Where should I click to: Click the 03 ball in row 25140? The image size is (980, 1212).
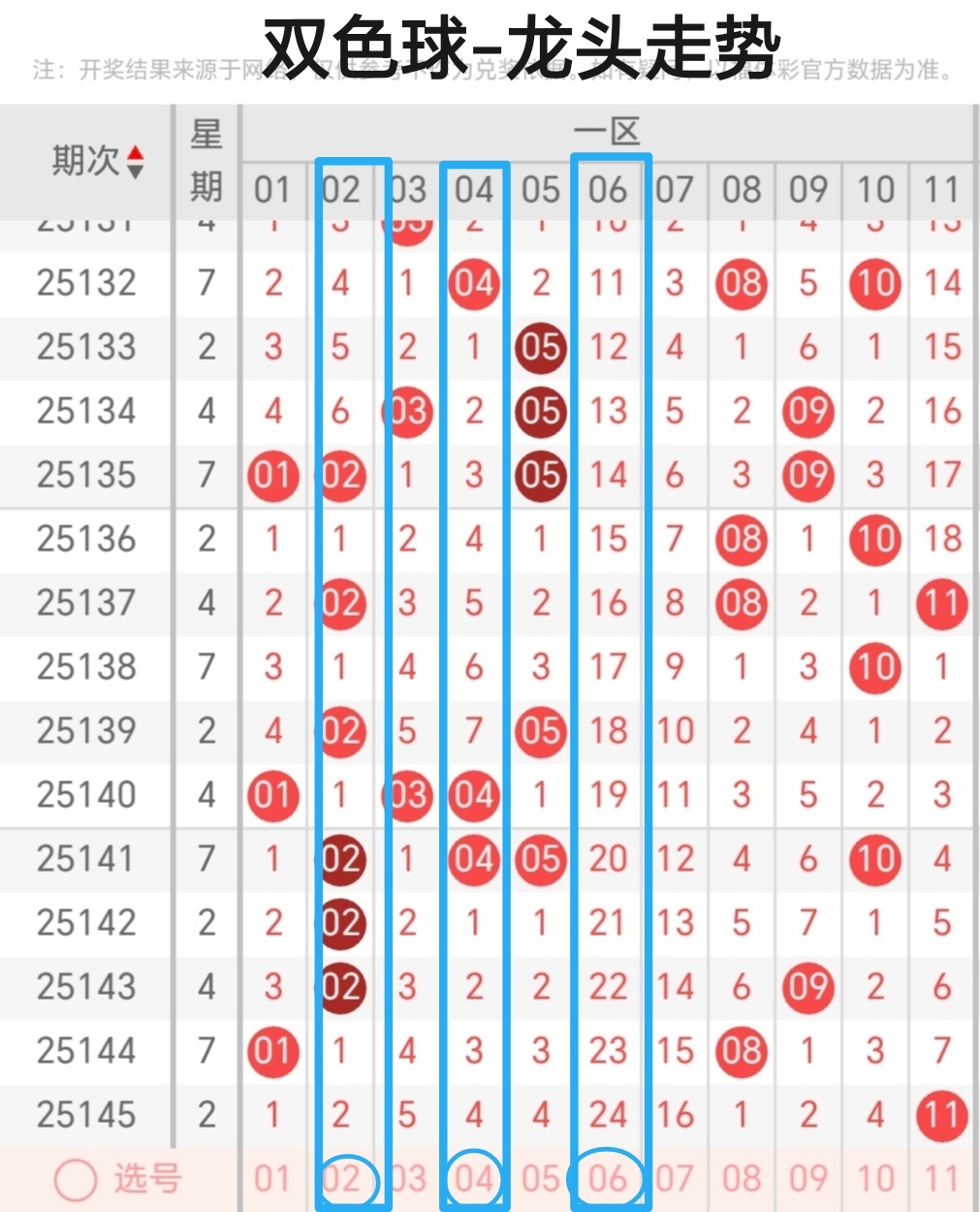point(406,795)
